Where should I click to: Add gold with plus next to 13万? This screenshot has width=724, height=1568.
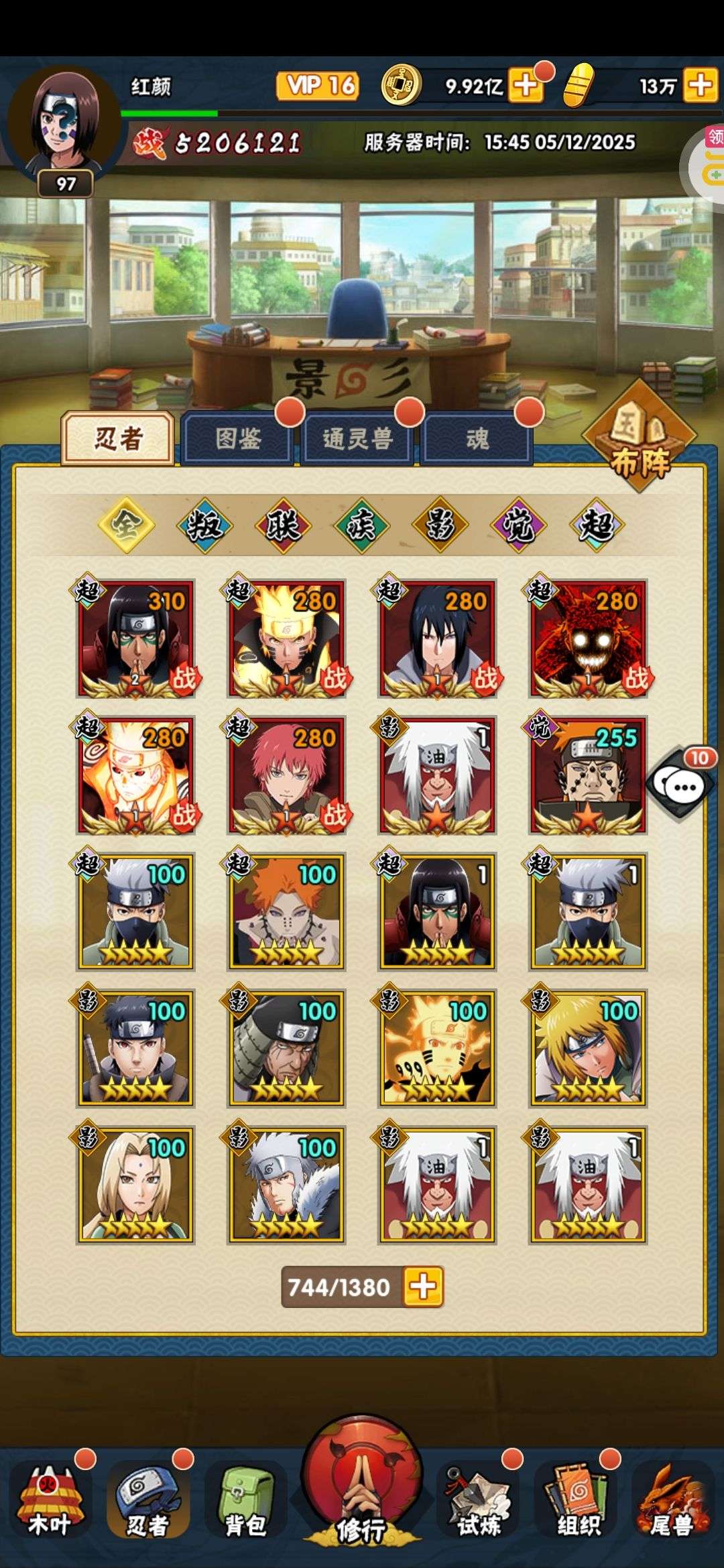[x=701, y=86]
